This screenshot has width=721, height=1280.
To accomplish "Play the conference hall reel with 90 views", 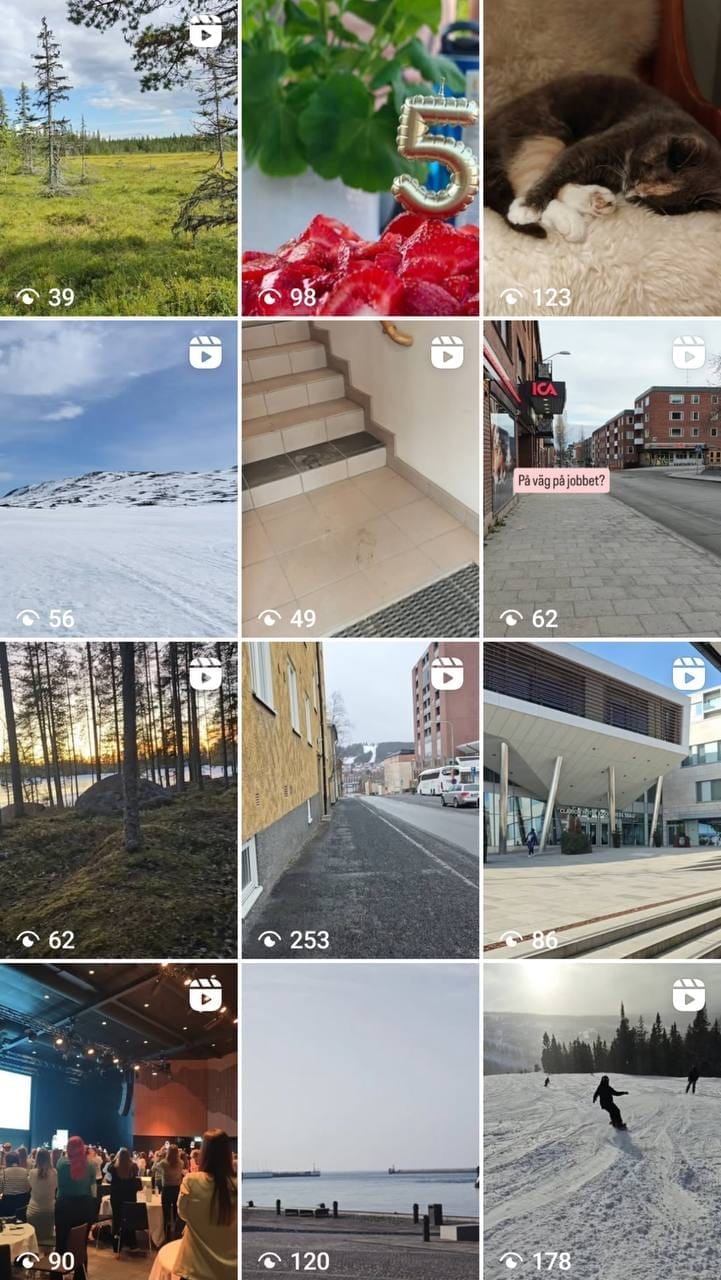I will (x=118, y=1120).
